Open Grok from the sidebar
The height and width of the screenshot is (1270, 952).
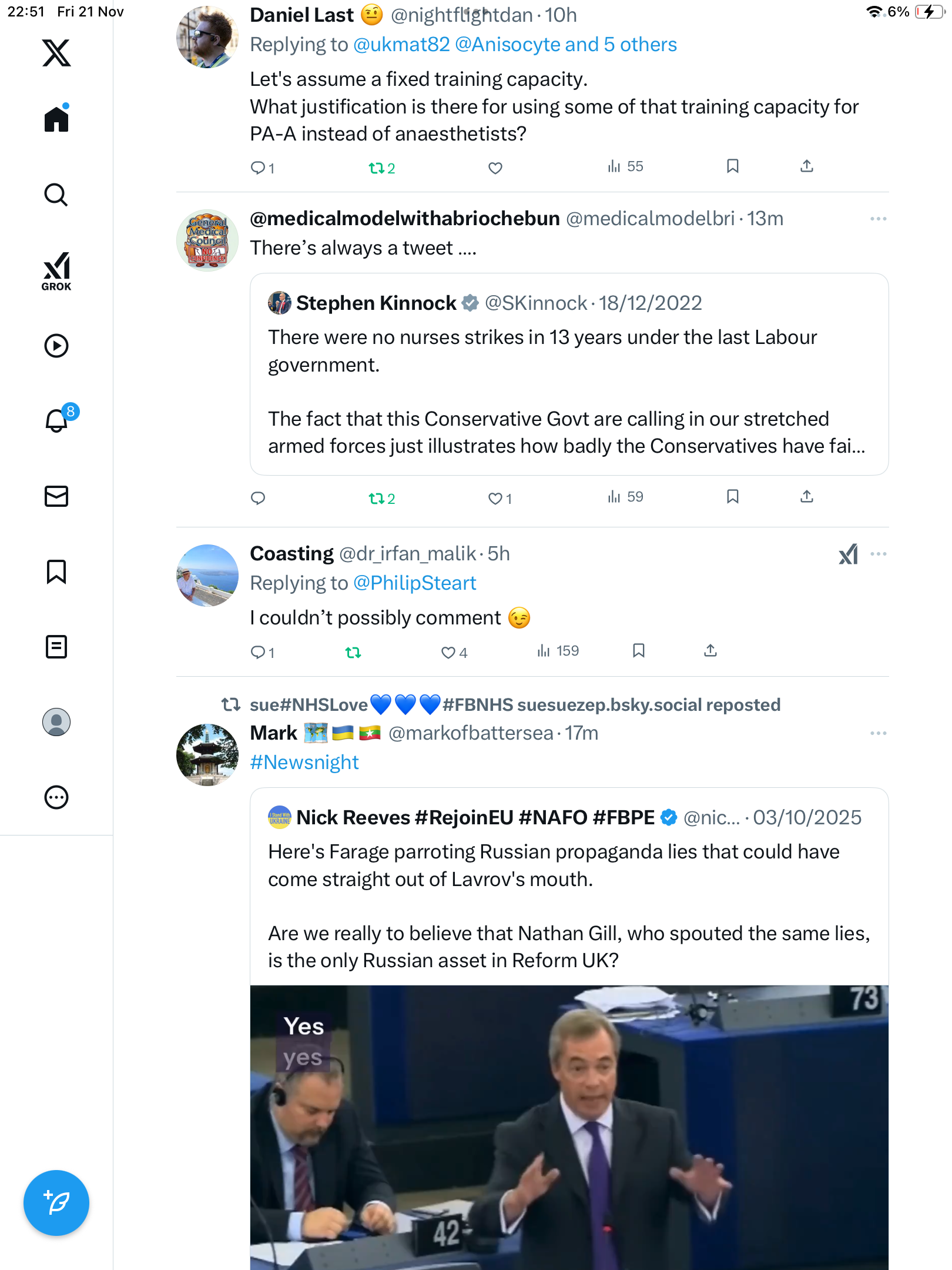tap(56, 271)
